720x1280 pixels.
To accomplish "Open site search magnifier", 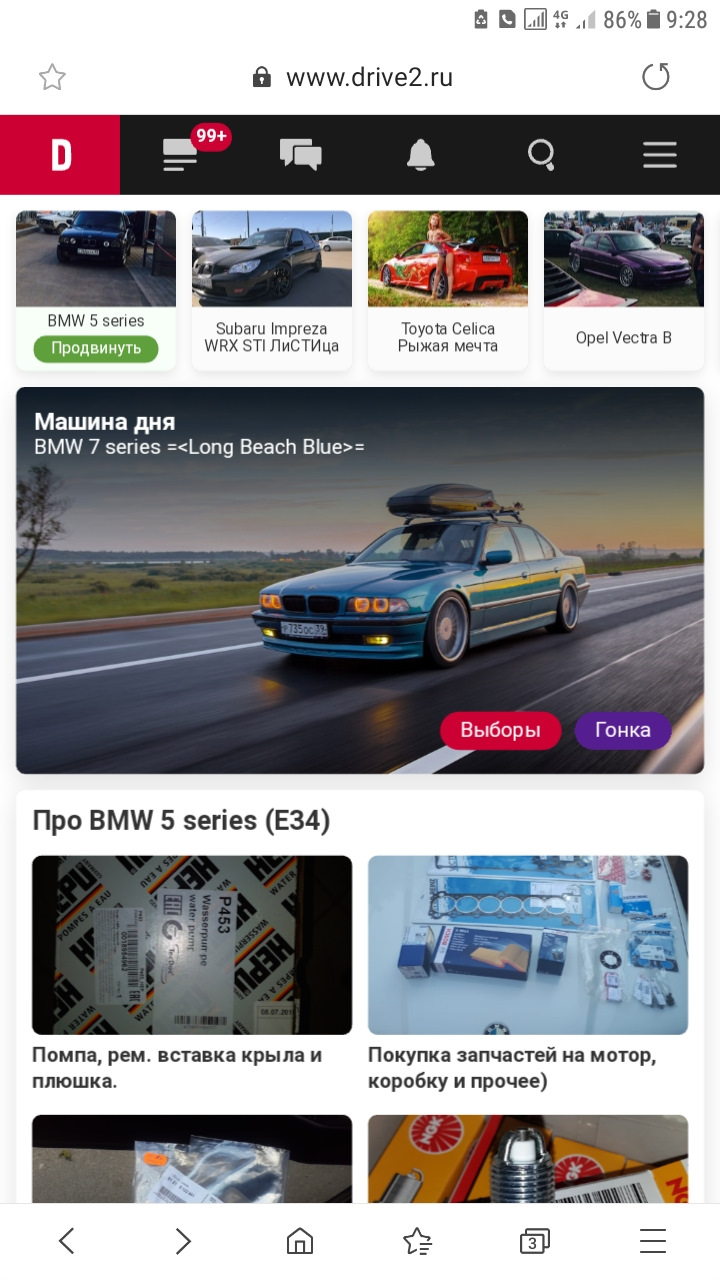I will [541, 155].
